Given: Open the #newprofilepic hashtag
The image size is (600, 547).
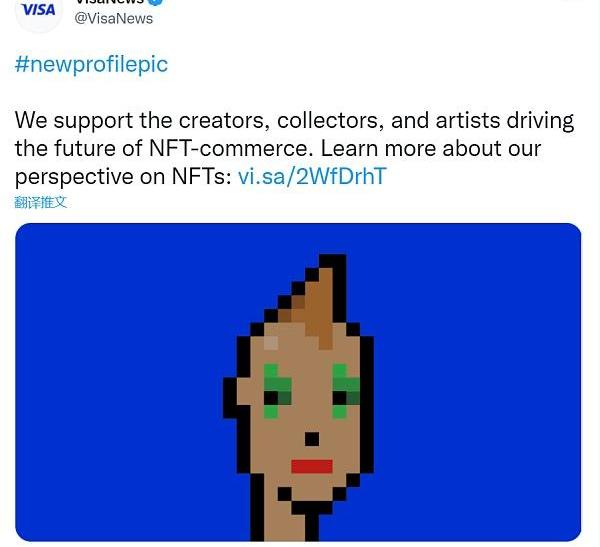Looking at the screenshot, I should [x=91, y=65].
